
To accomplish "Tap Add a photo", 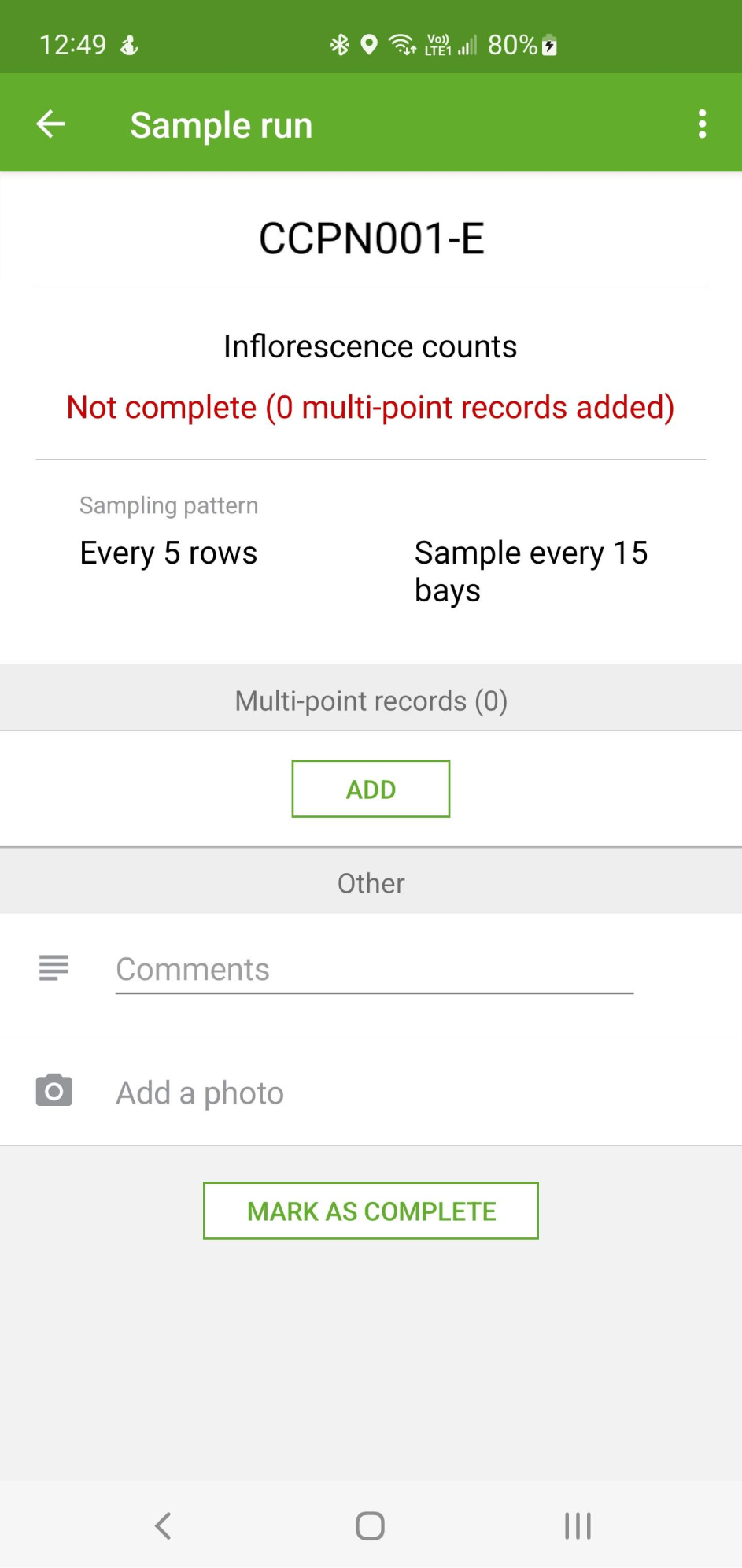I will 200,1093.
